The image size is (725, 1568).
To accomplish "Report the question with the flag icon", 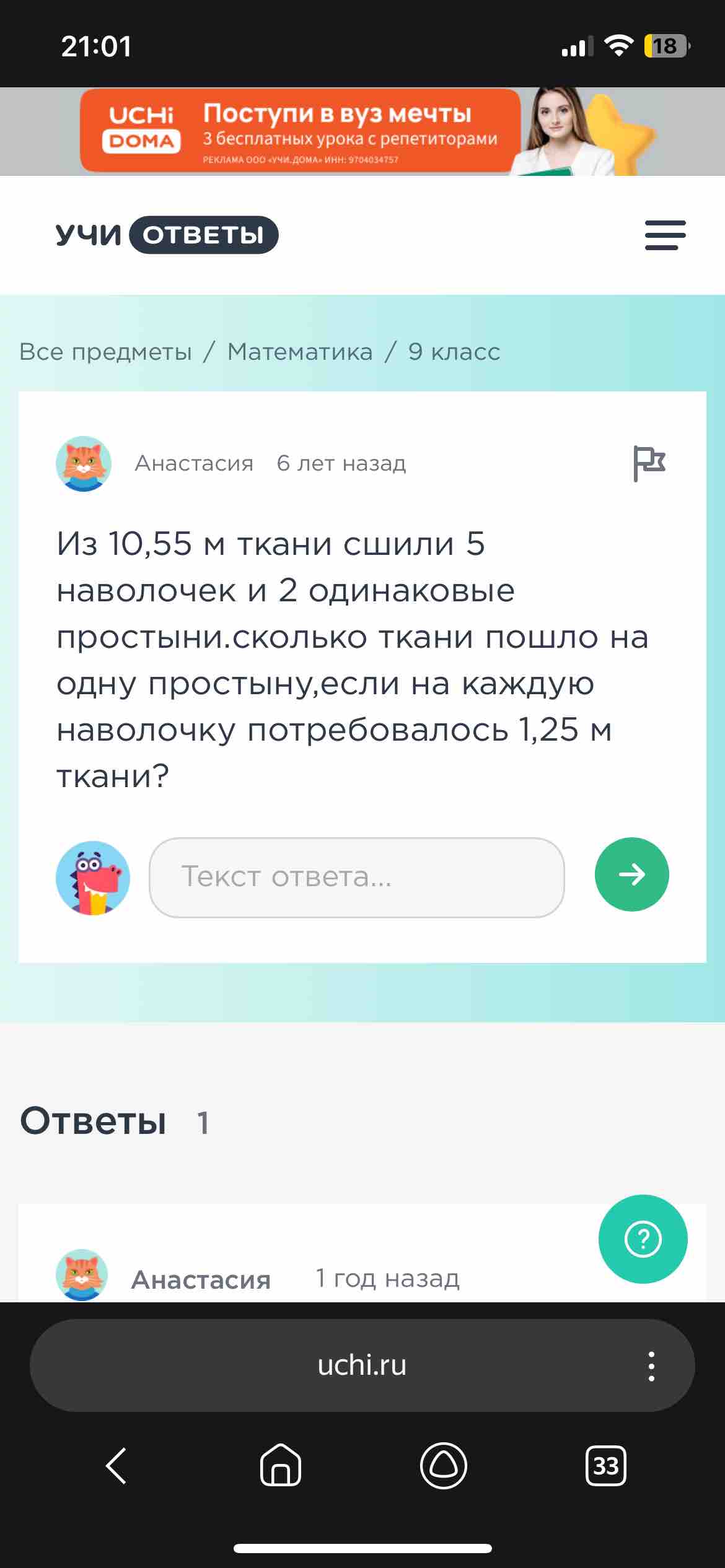I will 649,463.
